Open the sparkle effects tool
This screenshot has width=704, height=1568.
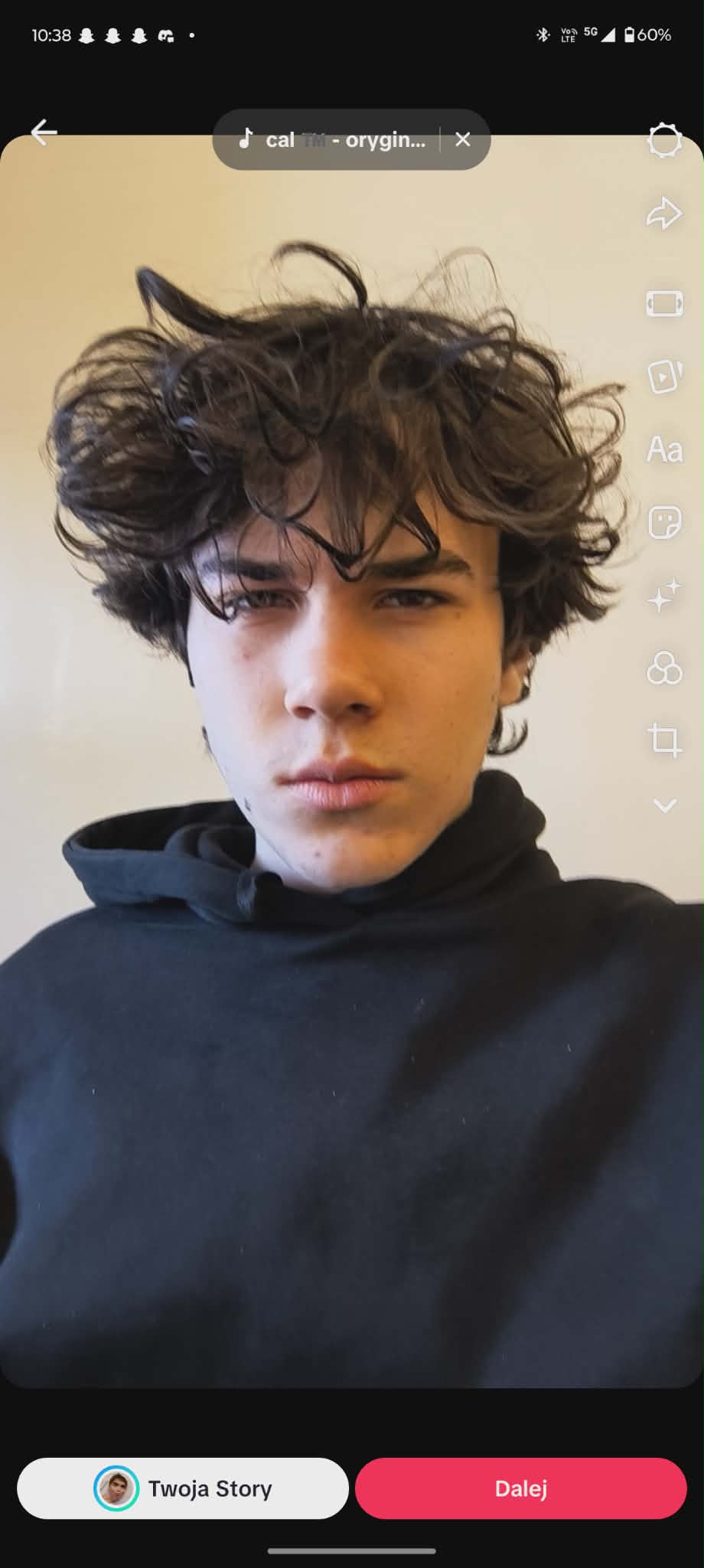tap(663, 596)
